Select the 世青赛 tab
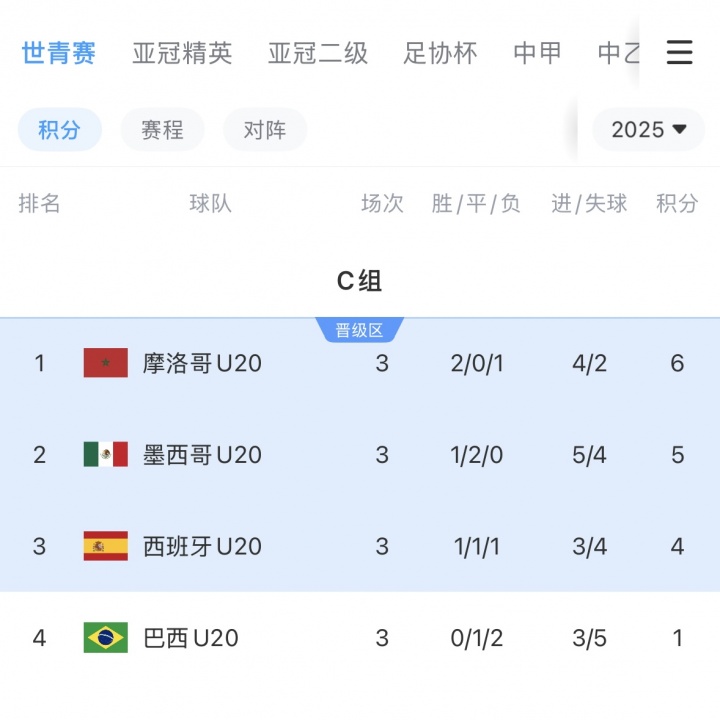This screenshot has width=720, height=720. point(59,53)
